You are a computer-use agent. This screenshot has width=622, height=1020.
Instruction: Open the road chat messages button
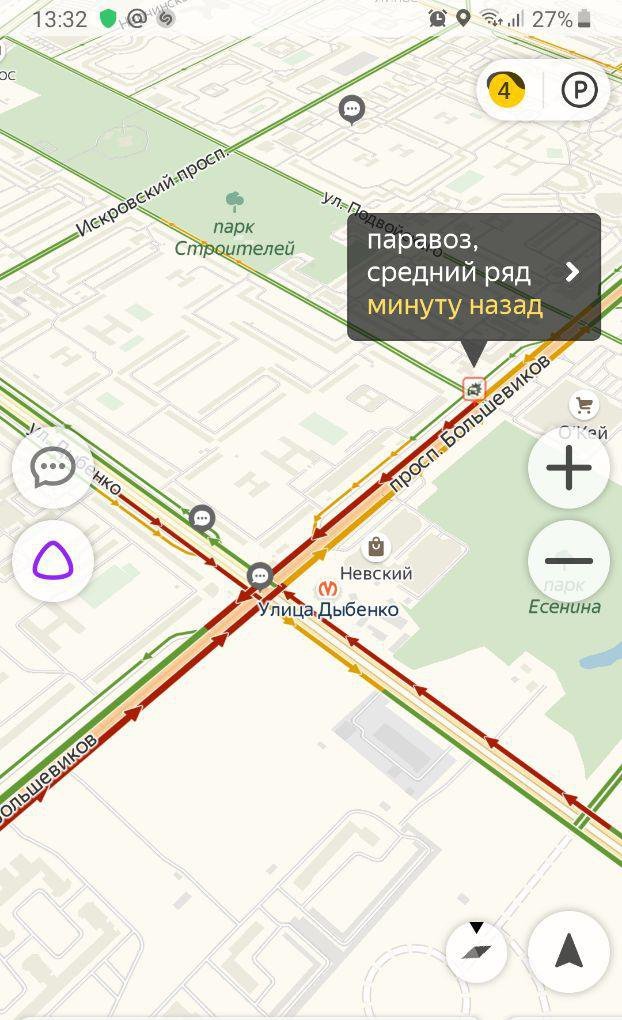(52, 467)
